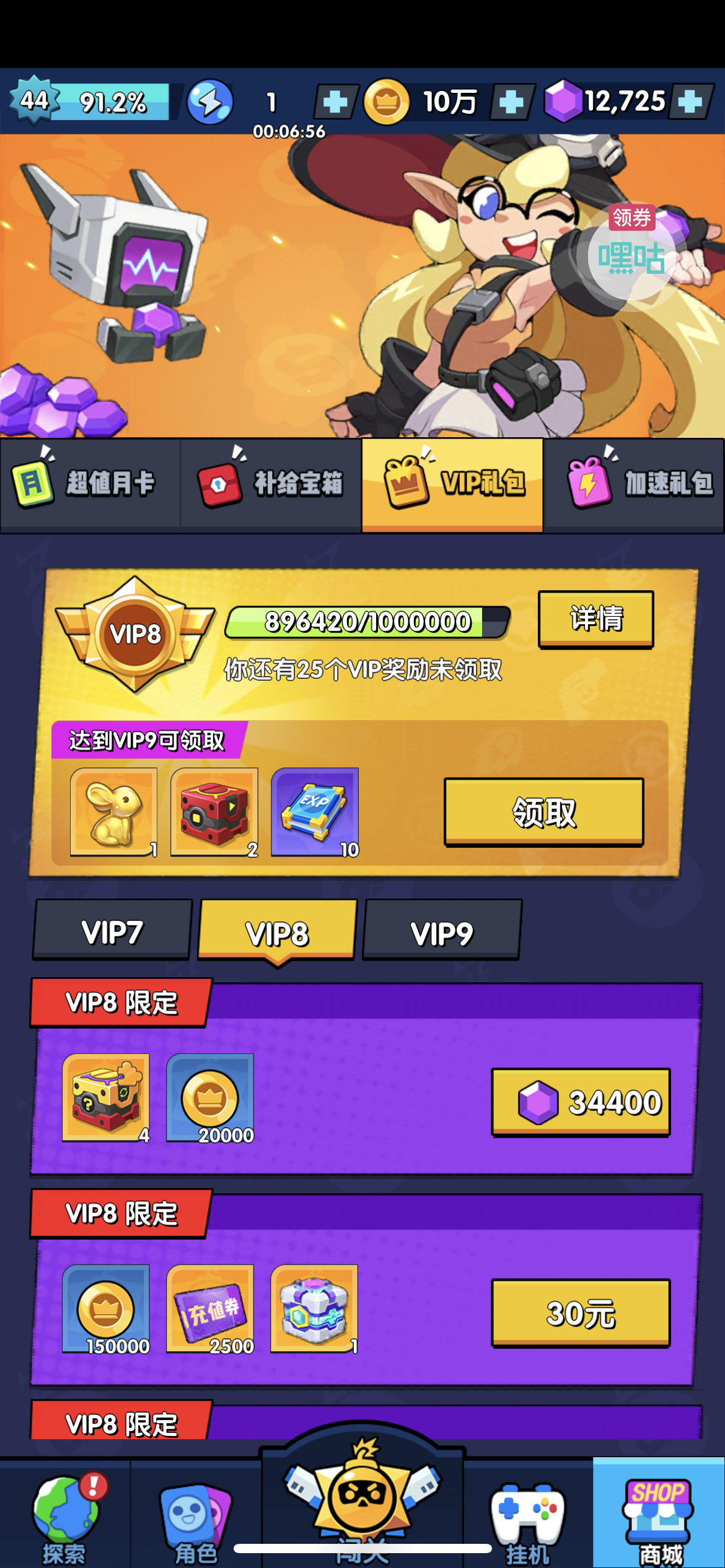This screenshot has width=725, height=1568.
Task: Open the 商城 shop tab
Action: (x=659, y=1514)
